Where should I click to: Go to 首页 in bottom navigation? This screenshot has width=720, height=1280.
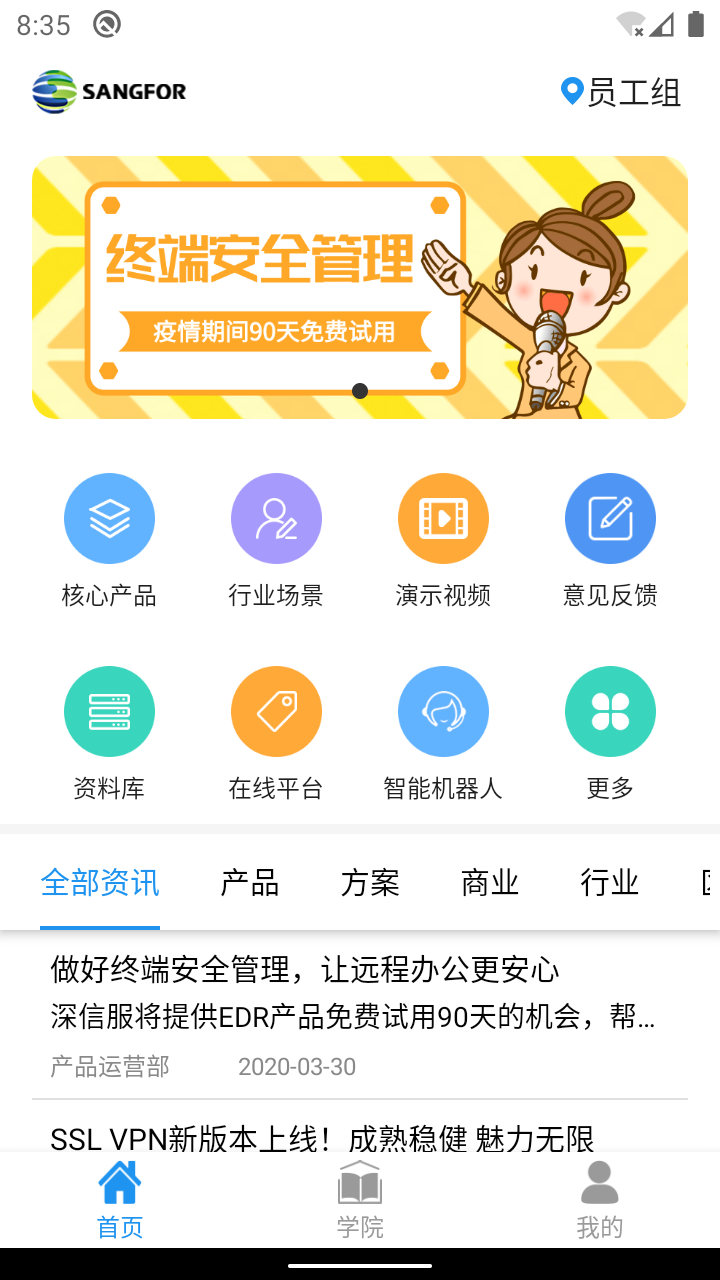coord(120,1200)
